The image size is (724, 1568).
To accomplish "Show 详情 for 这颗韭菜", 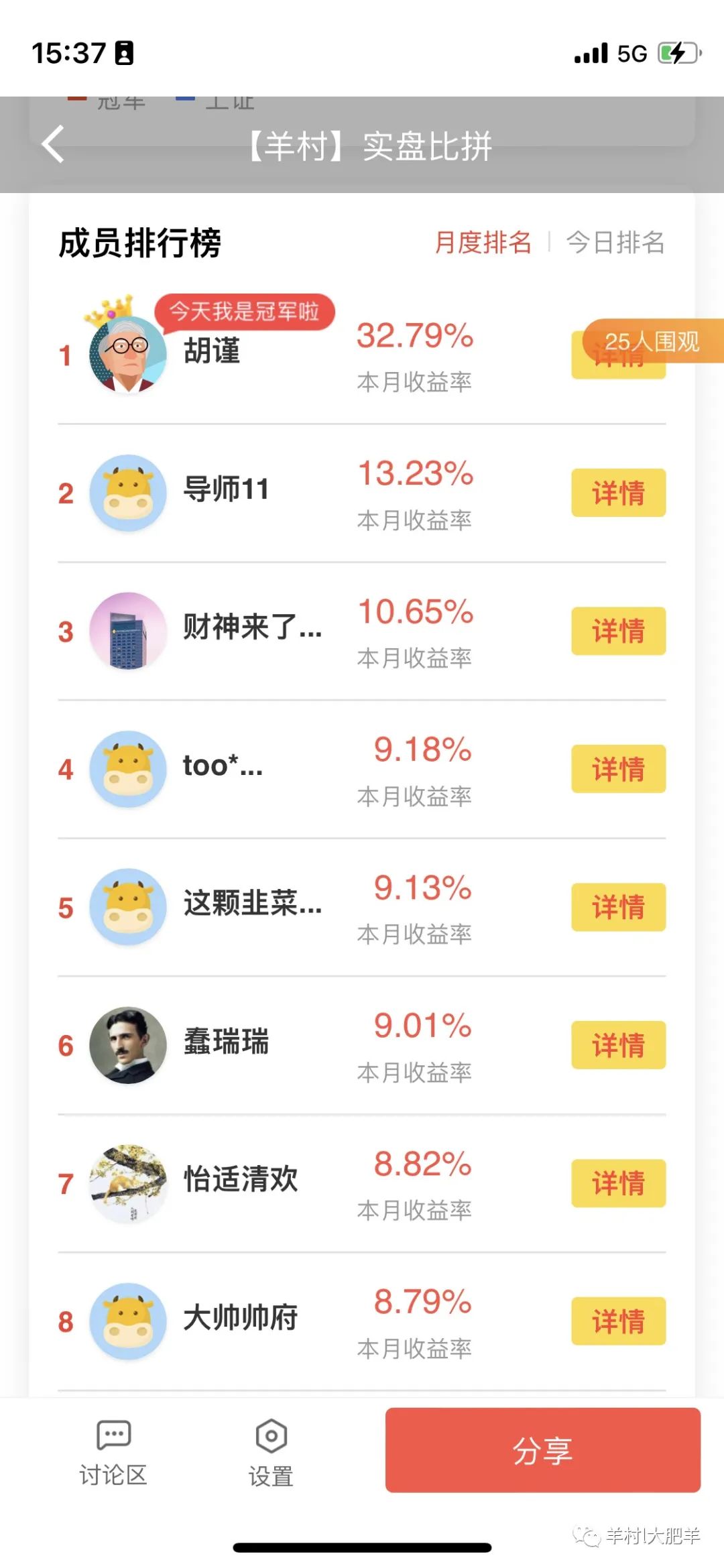I will click(618, 907).
